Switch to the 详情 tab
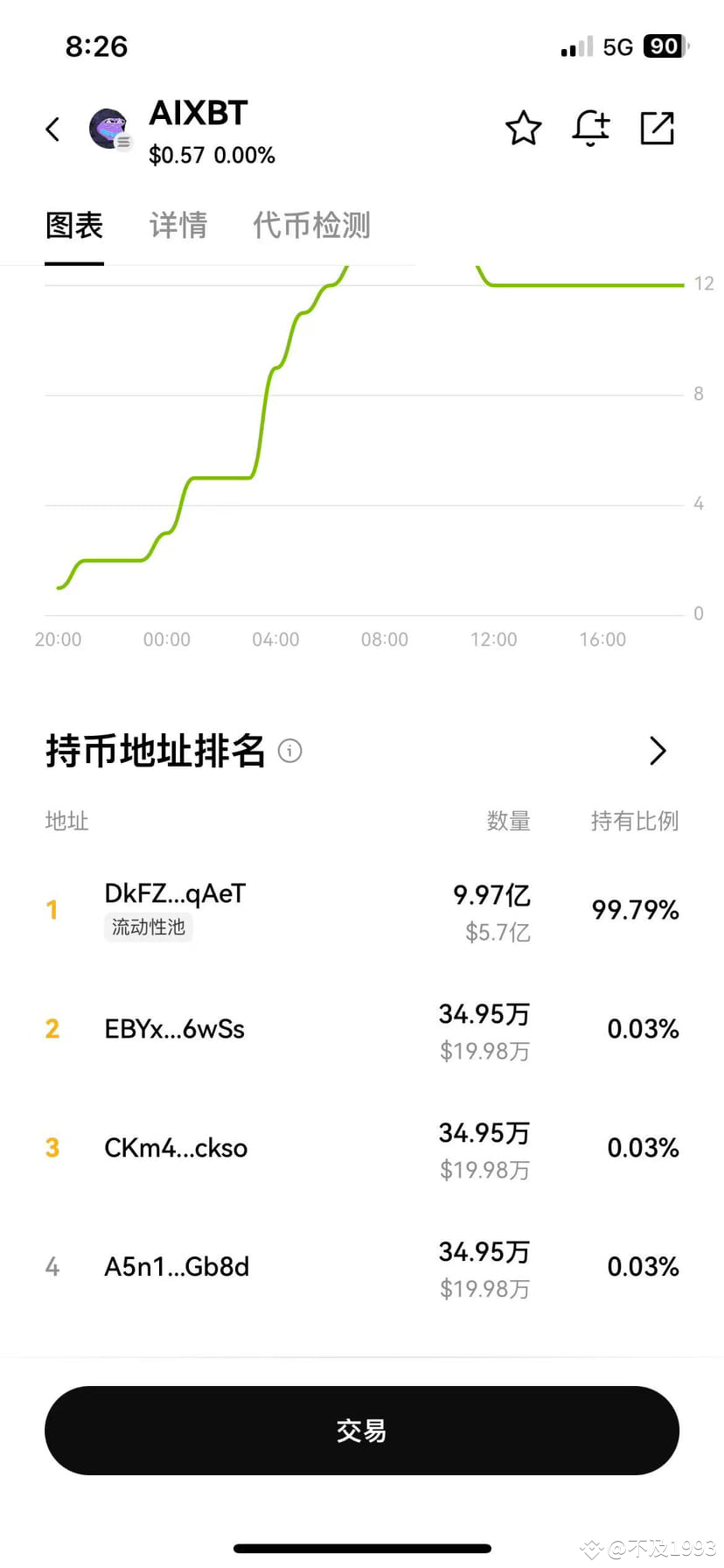The width and height of the screenshot is (724, 1568). pos(178,225)
